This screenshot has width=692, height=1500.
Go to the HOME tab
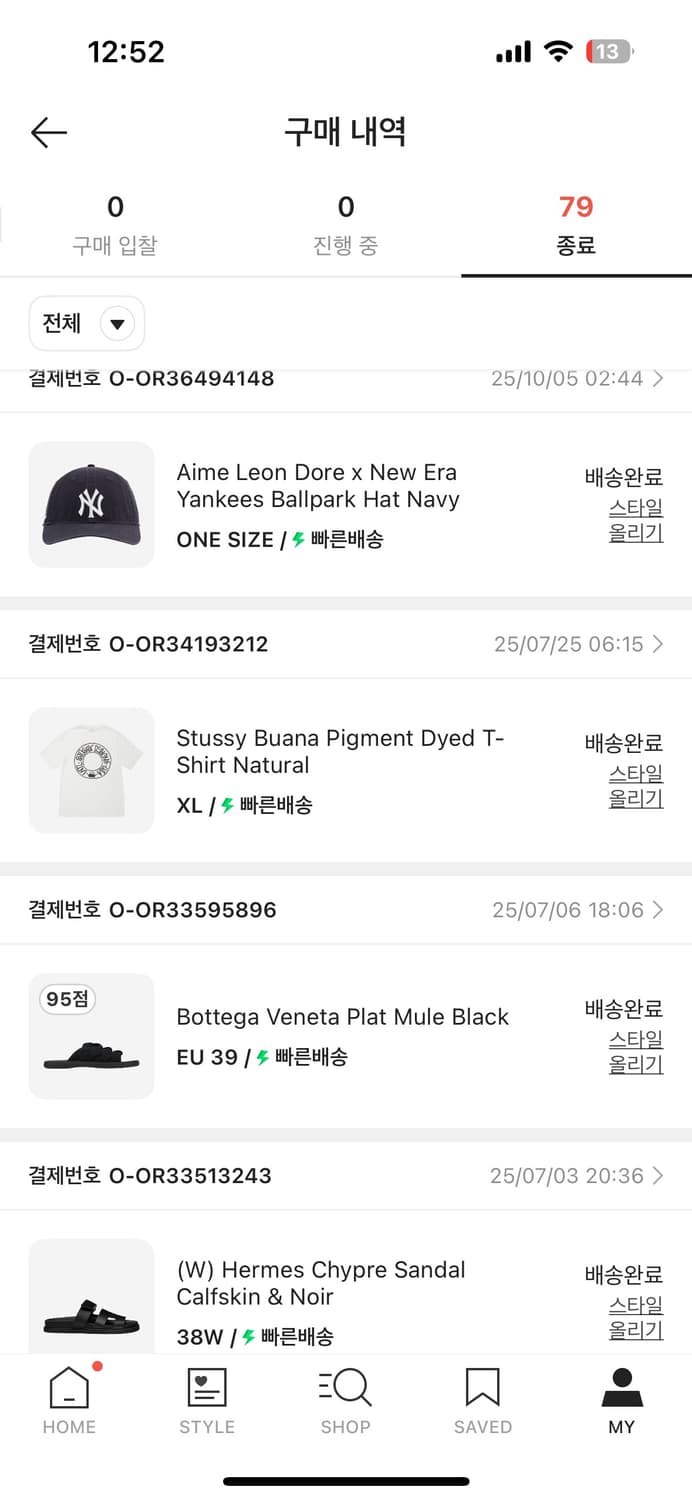point(69,1400)
